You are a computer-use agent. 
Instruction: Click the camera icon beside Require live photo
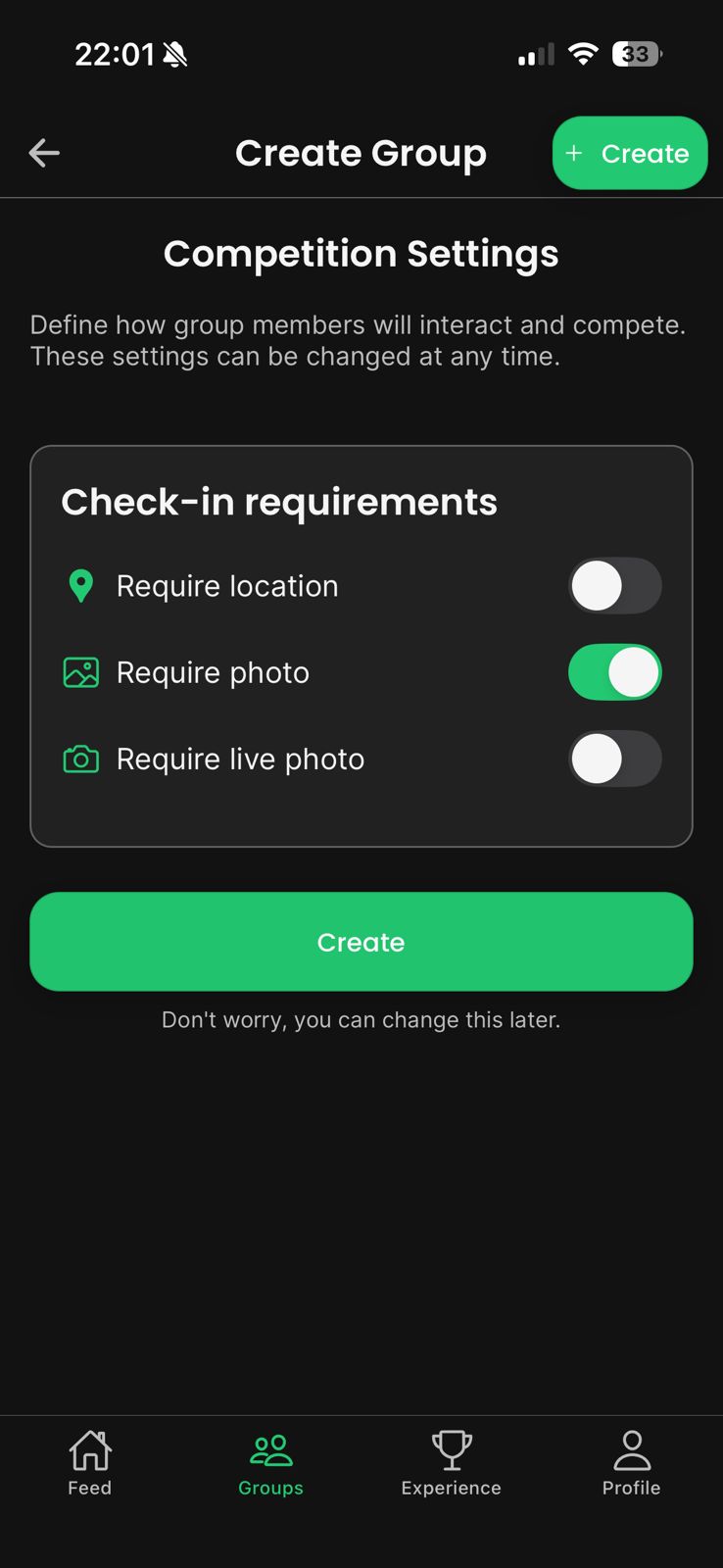coord(80,759)
